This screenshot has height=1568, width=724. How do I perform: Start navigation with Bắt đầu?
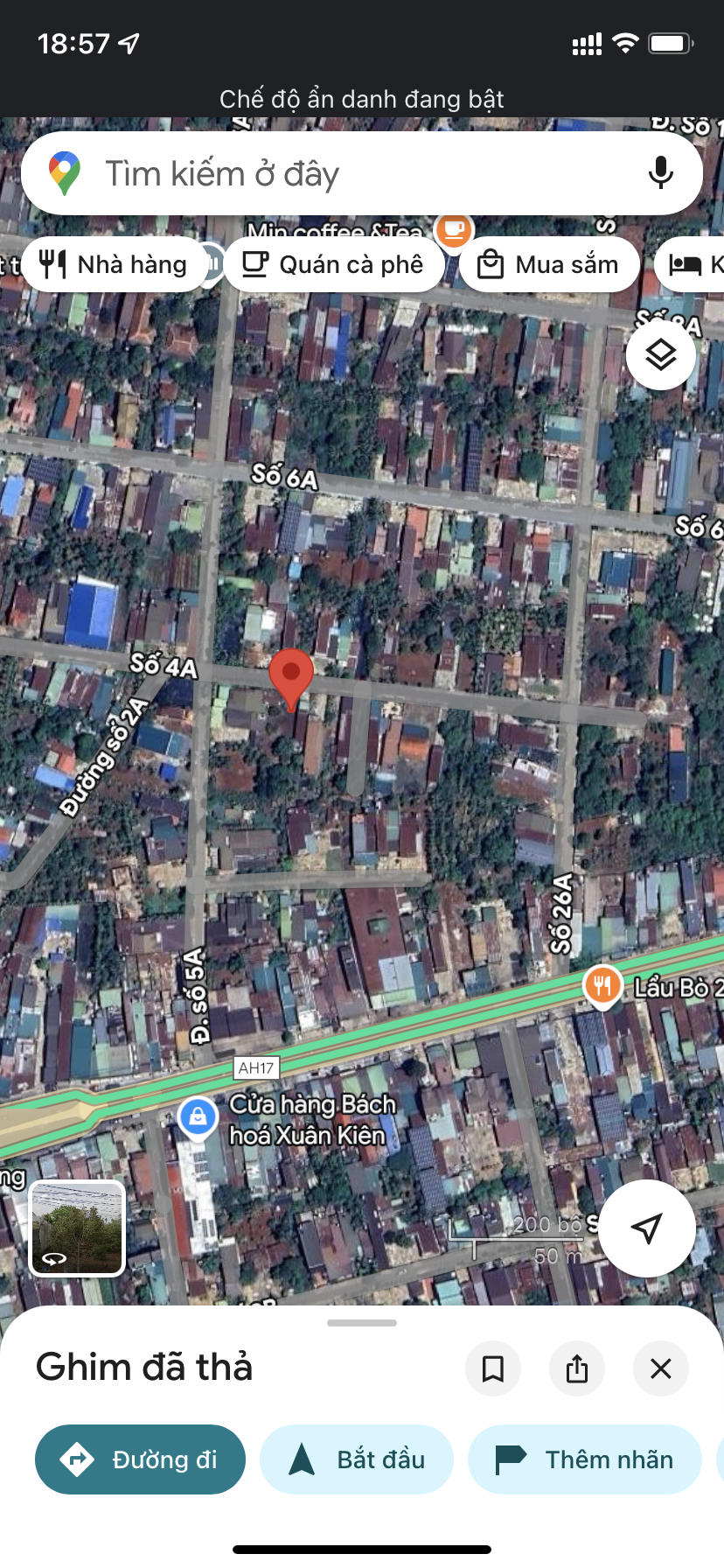tap(357, 1459)
